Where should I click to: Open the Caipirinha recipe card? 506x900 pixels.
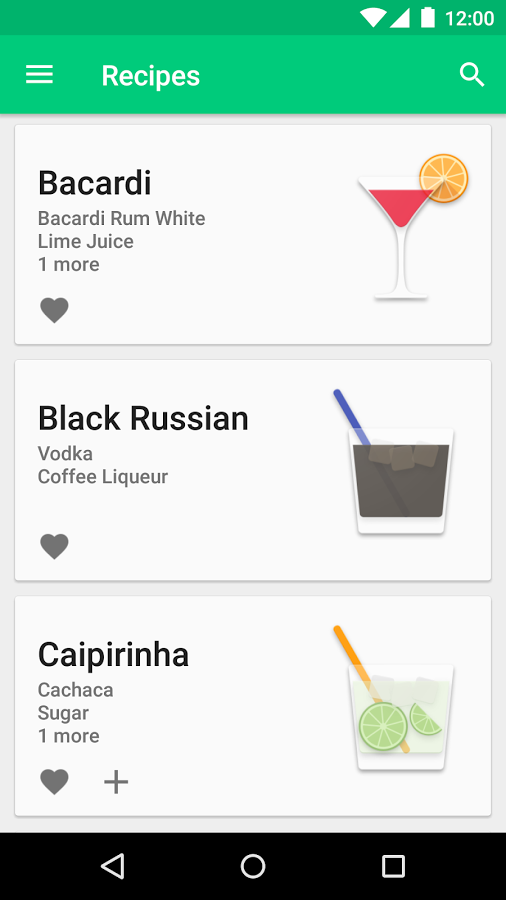pyautogui.click(x=253, y=706)
